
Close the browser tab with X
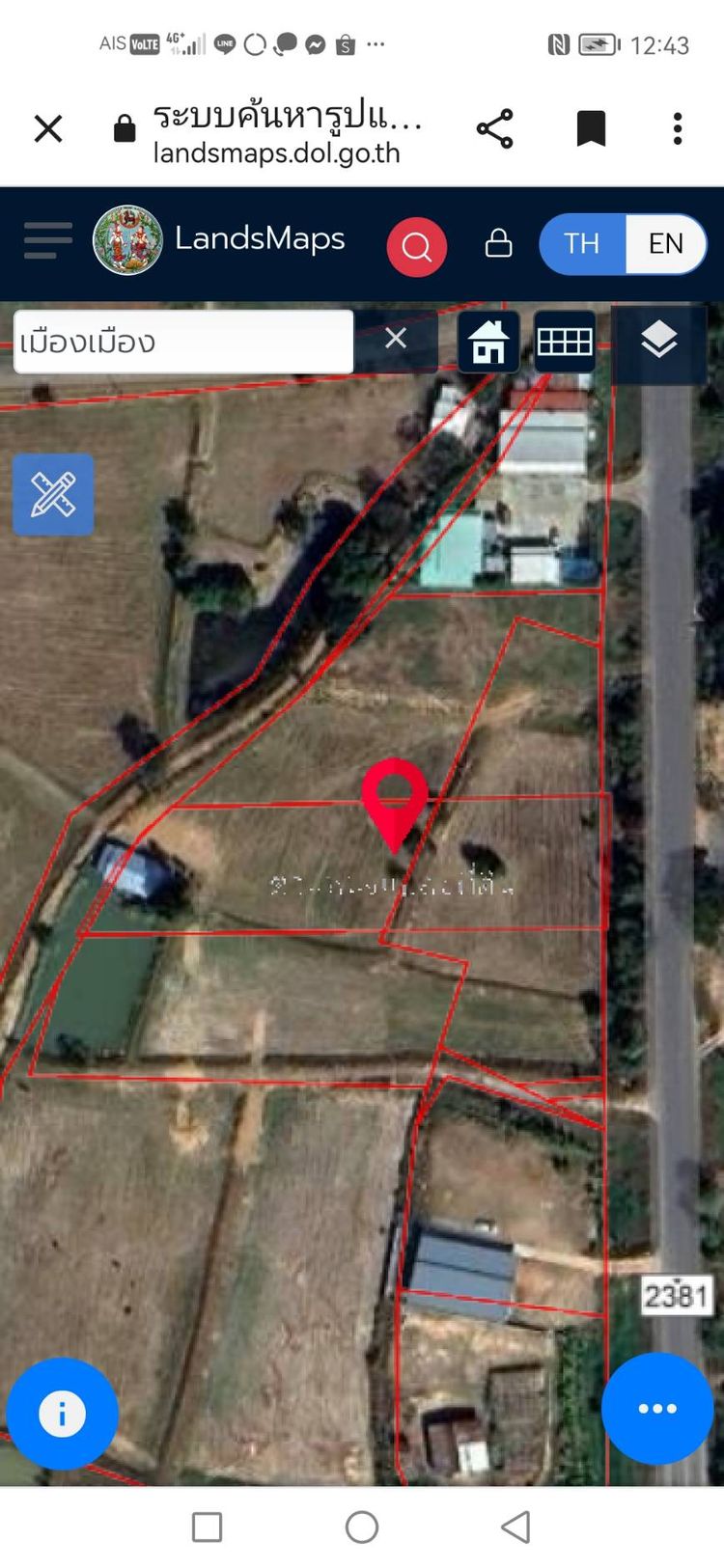[48, 128]
